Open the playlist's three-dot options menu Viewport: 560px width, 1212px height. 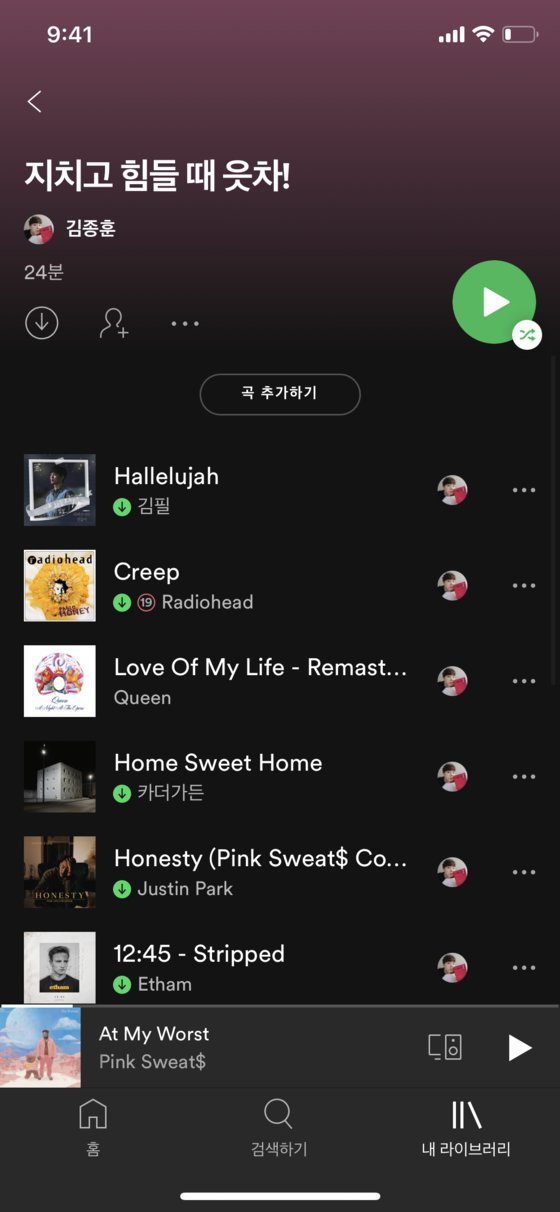click(x=185, y=323)
